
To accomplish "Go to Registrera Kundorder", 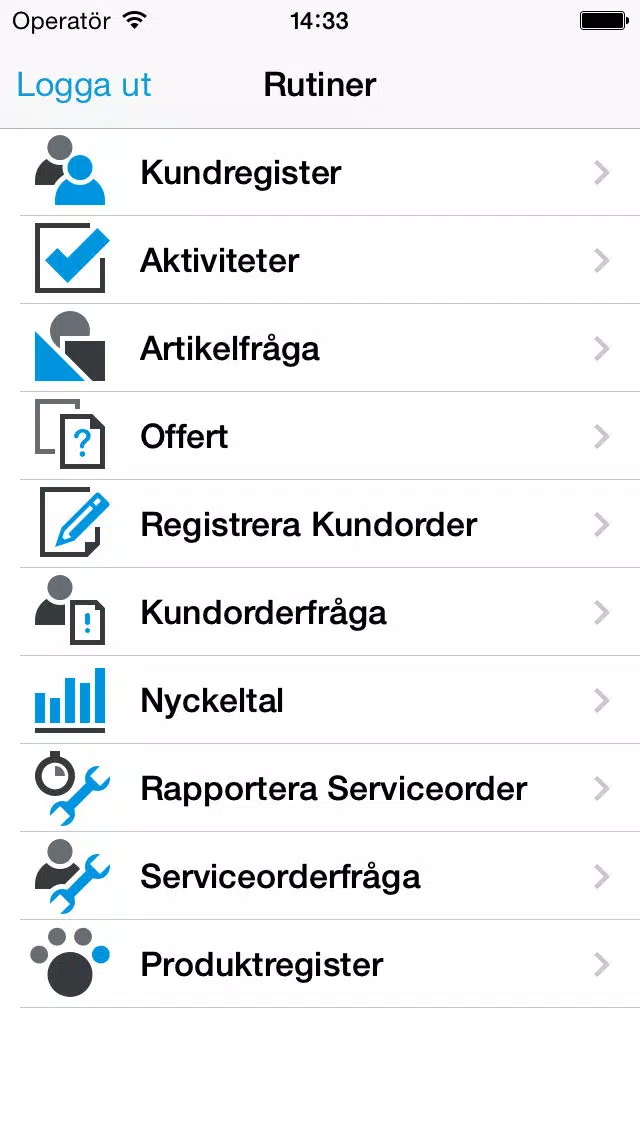I will coord(320,524).
